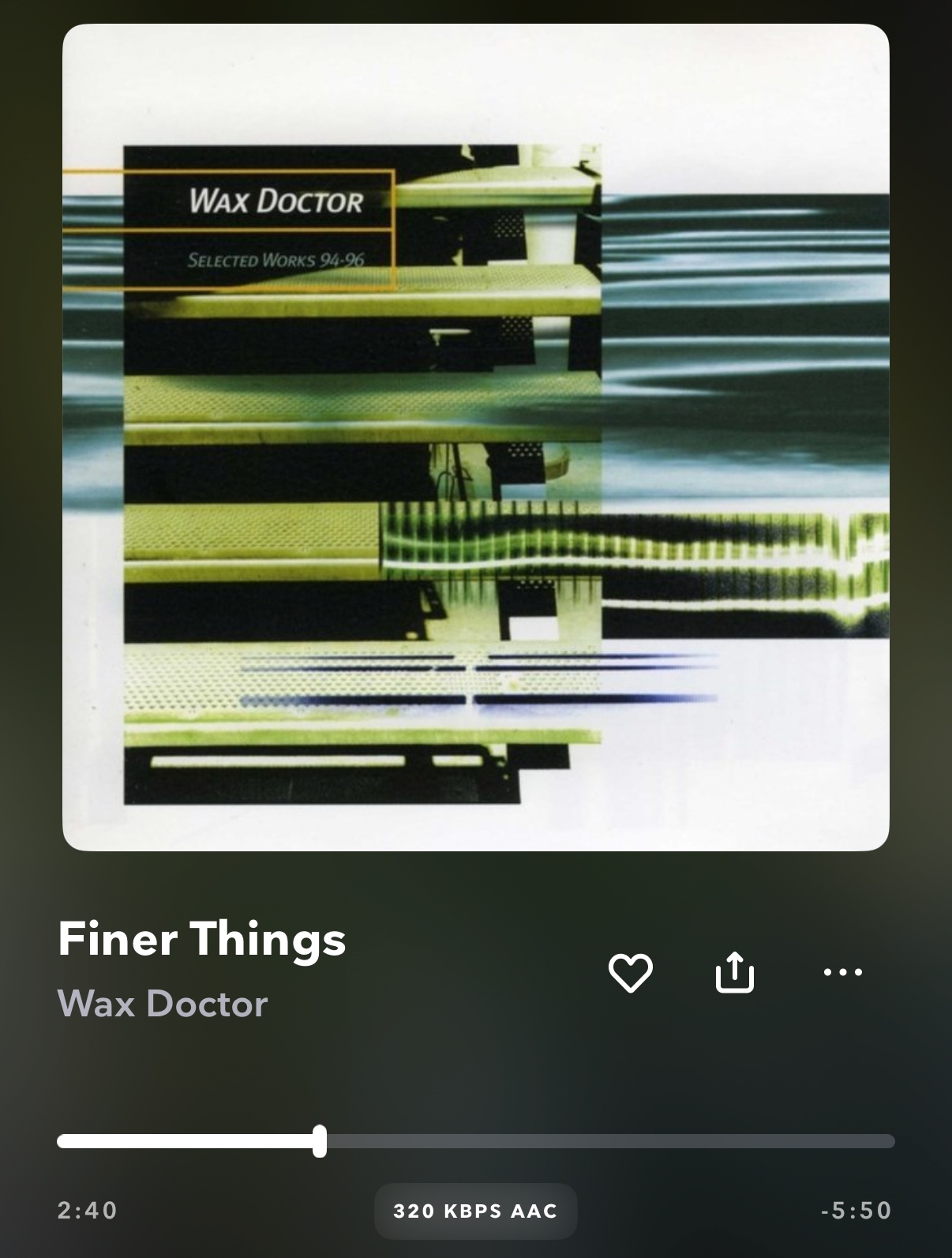Open the Wax Doctor artist link

pos(163,1004)
